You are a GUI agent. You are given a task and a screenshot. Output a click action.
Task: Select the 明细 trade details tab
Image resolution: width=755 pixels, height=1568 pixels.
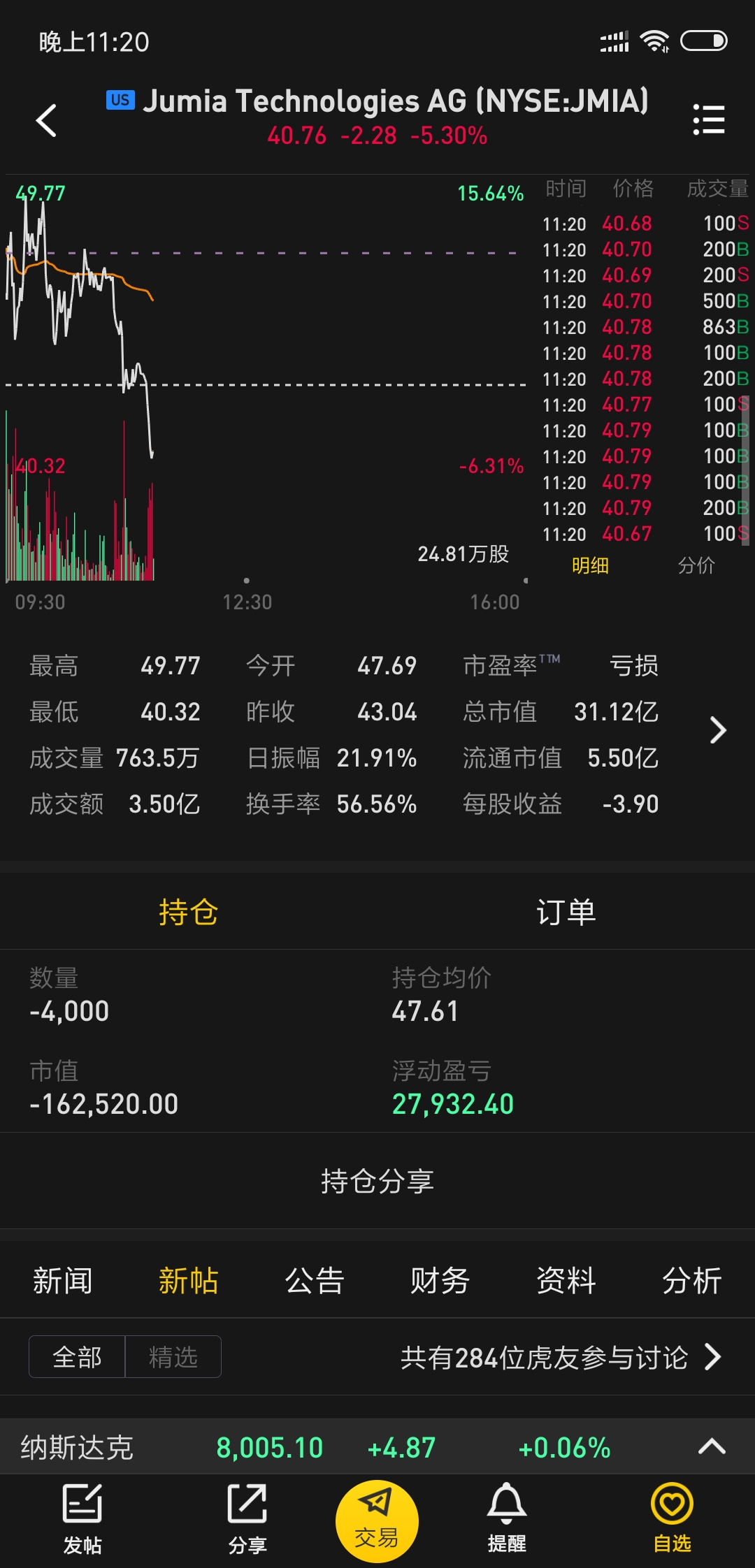[x=590, y=565]
